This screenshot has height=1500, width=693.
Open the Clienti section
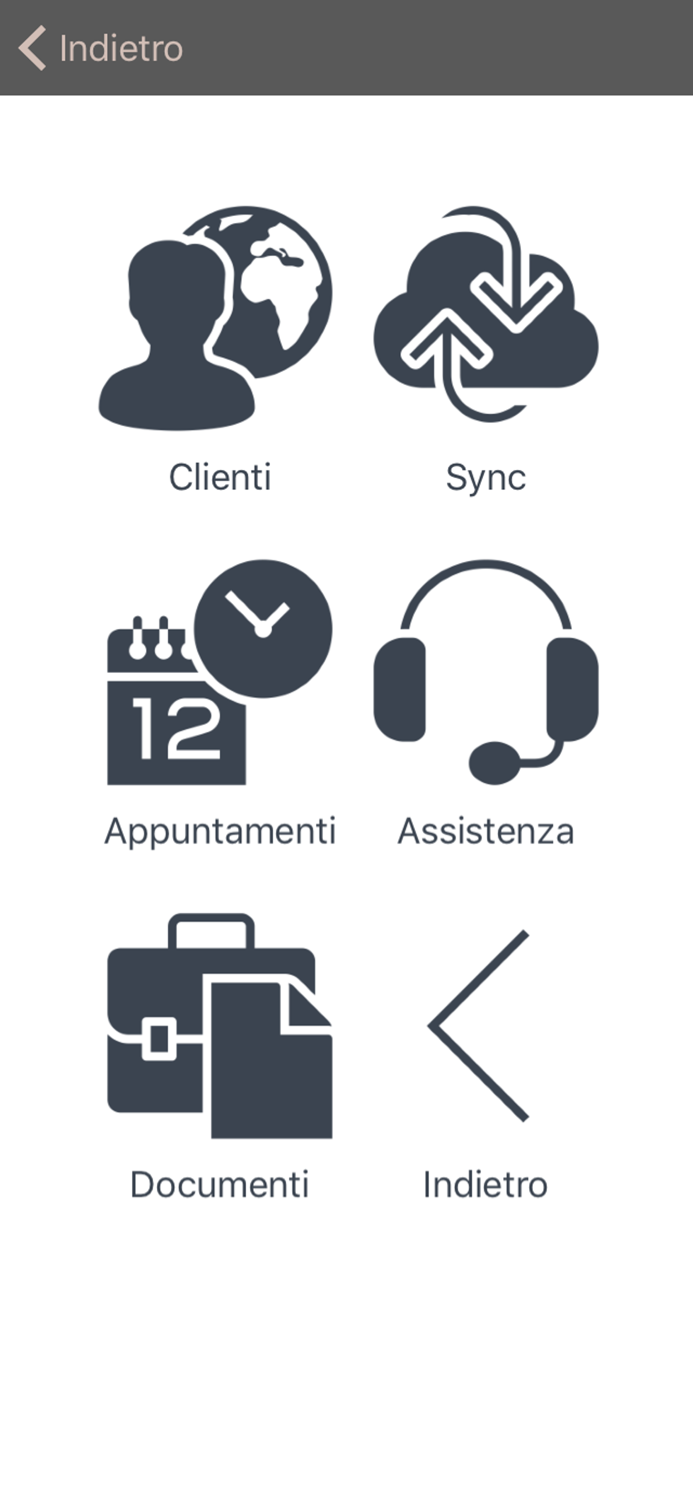coord(219,351)
